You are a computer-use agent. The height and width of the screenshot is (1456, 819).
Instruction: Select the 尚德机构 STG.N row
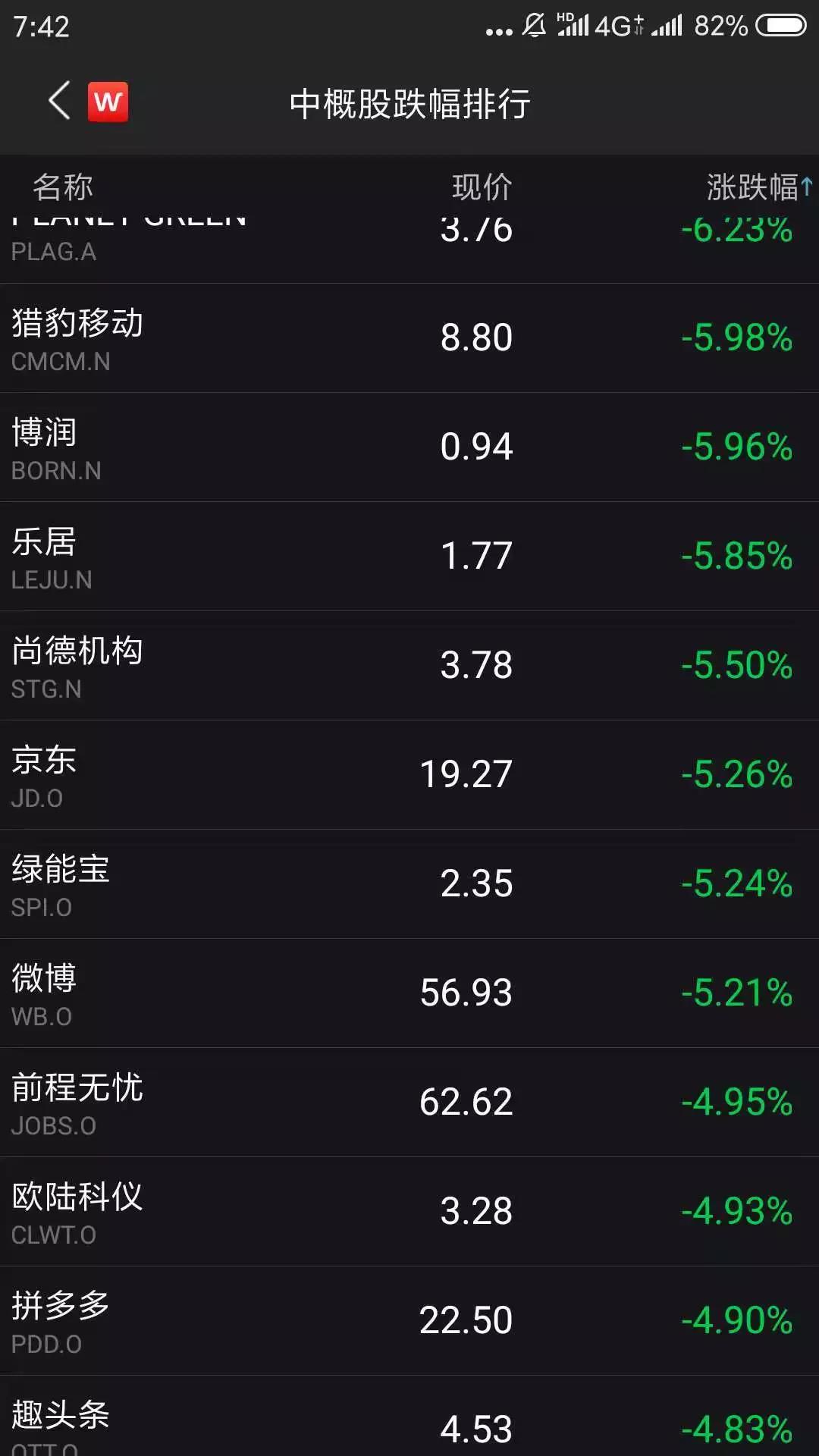click(x=409, y=666)
